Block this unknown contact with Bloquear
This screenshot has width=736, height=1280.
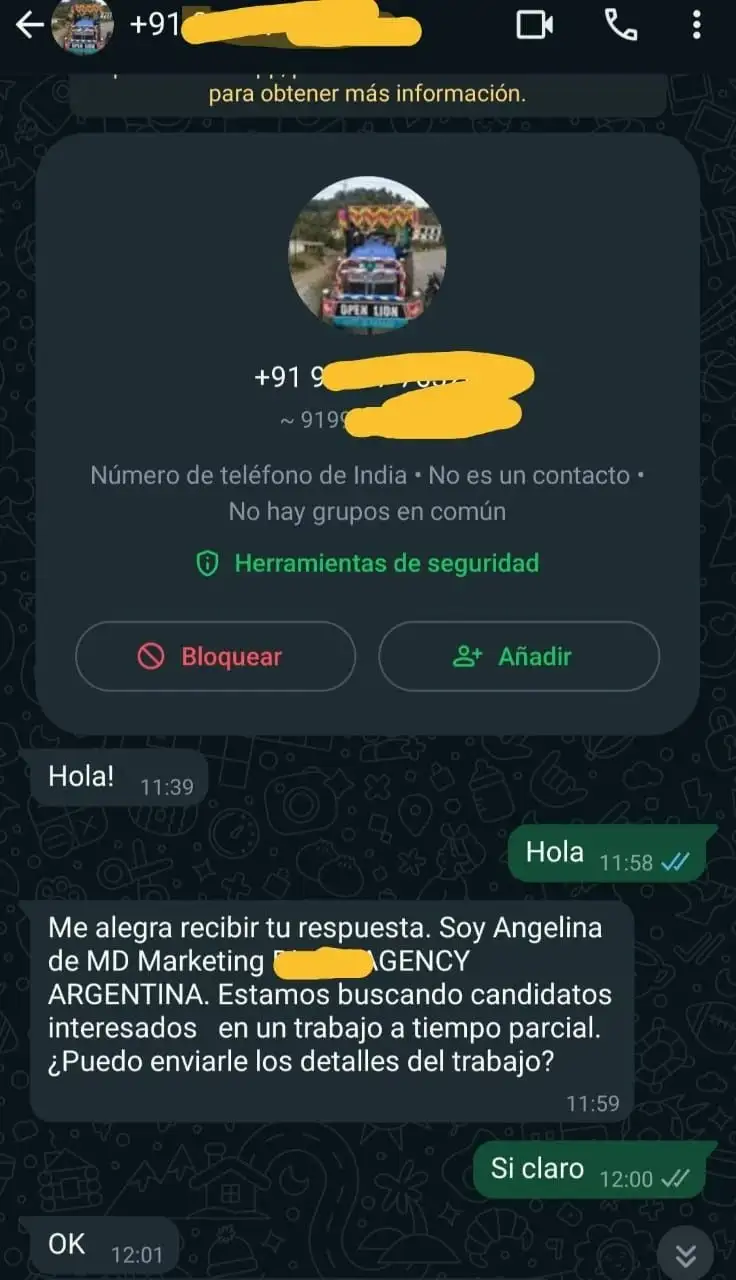(215, 657)
